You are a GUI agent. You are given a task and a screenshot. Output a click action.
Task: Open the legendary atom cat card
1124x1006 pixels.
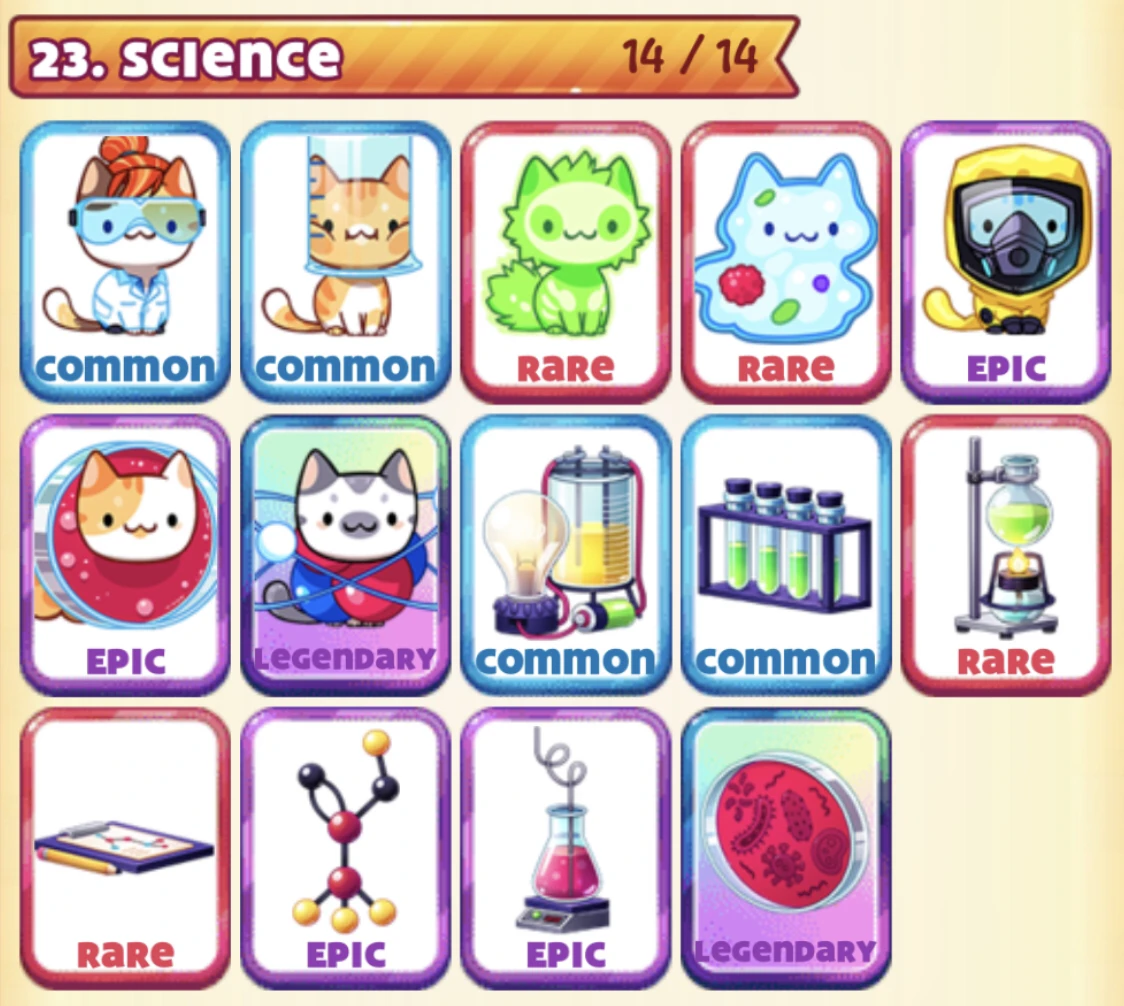(345, 555)
